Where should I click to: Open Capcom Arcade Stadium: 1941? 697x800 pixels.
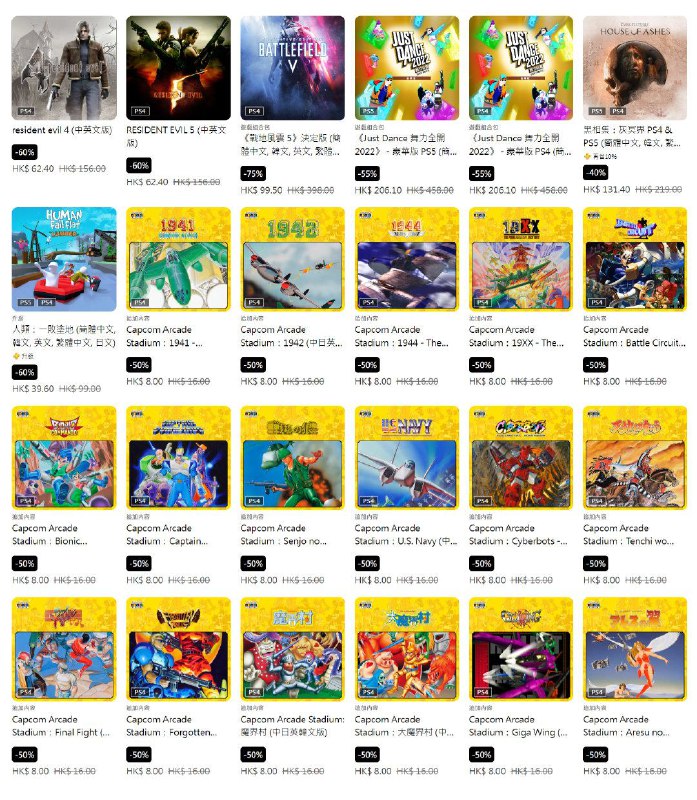tap(178, 258)
